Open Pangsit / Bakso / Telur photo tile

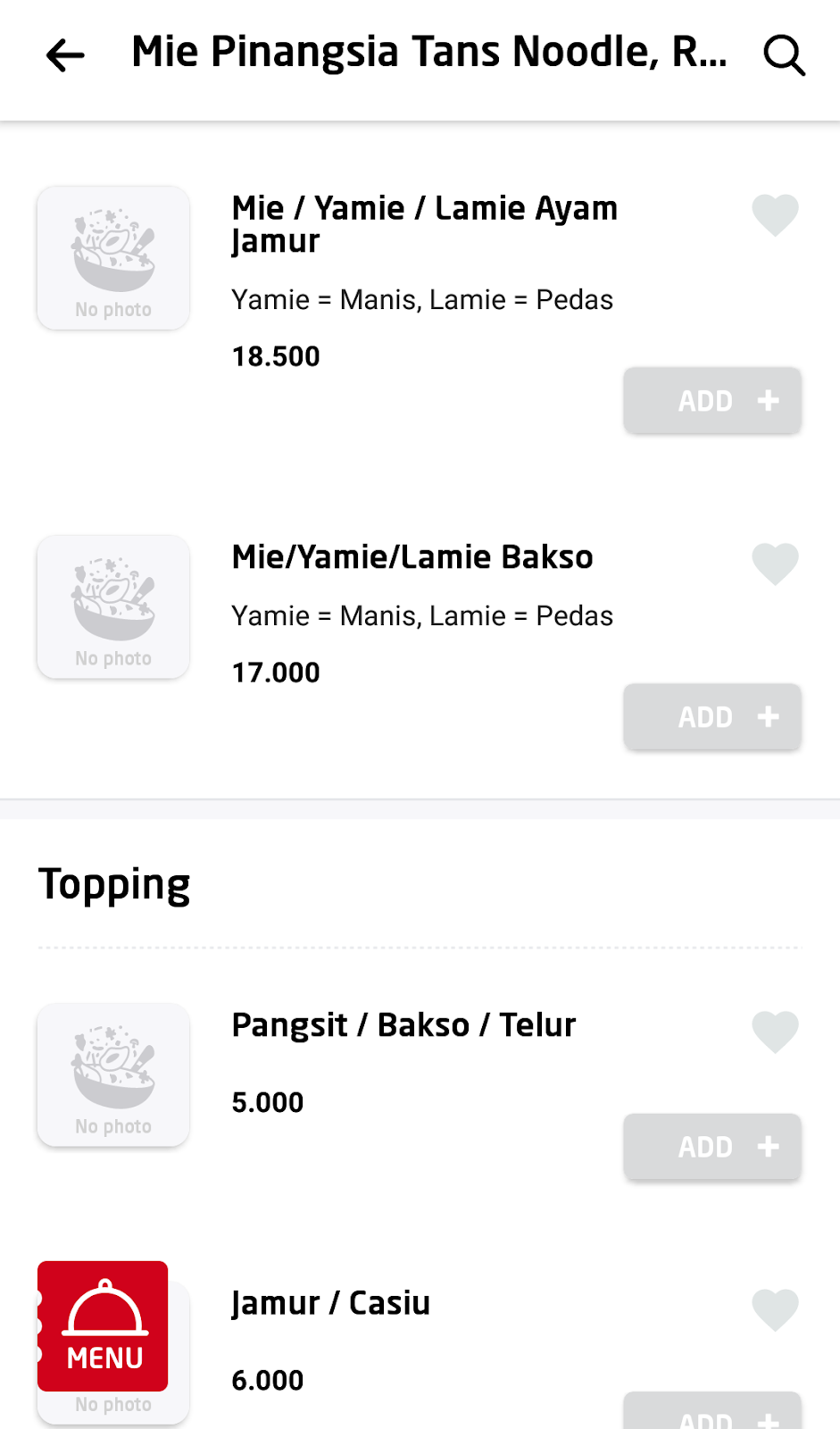tap(113, 1075)
